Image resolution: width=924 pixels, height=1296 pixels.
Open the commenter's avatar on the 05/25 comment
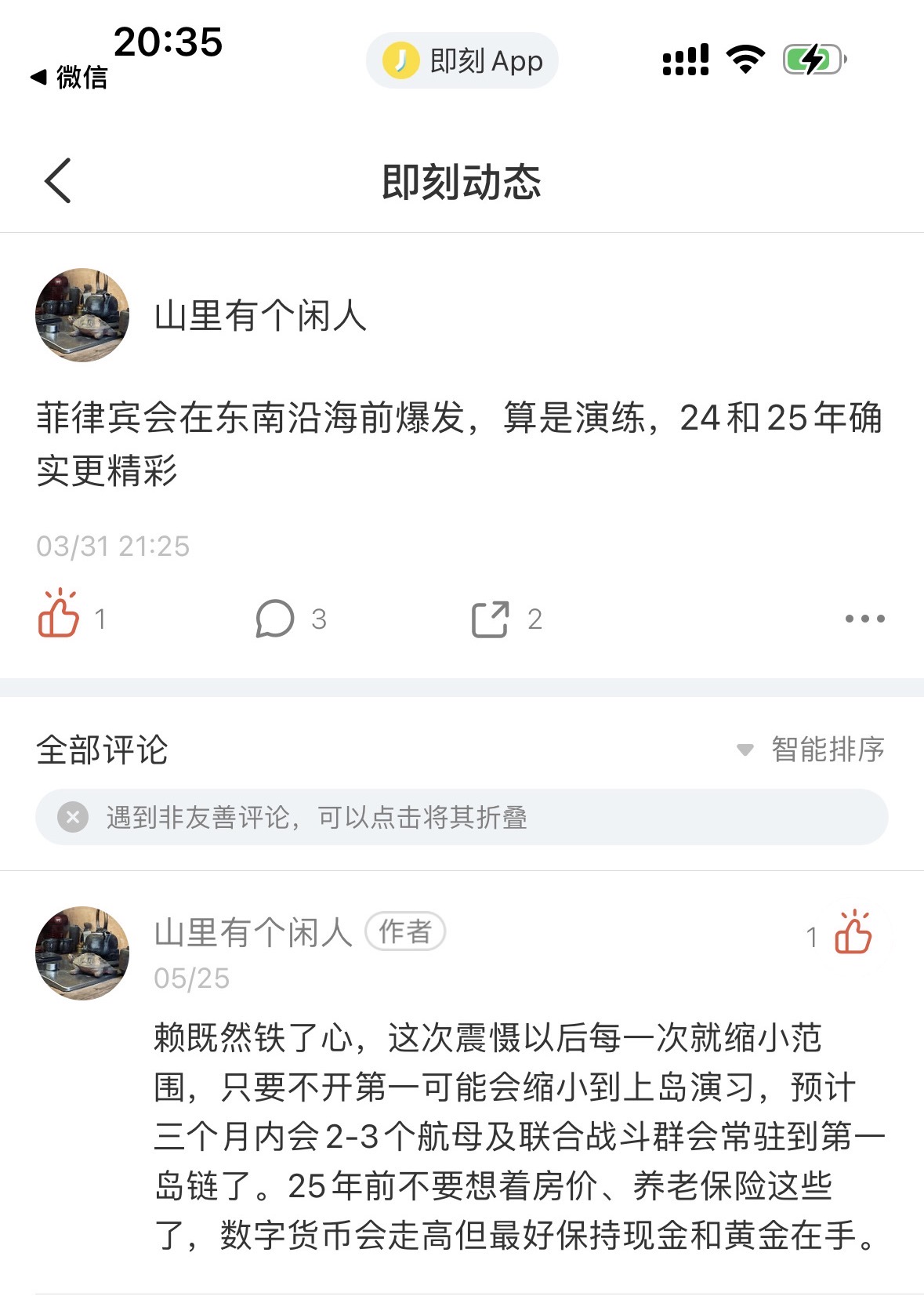(82, 953)
